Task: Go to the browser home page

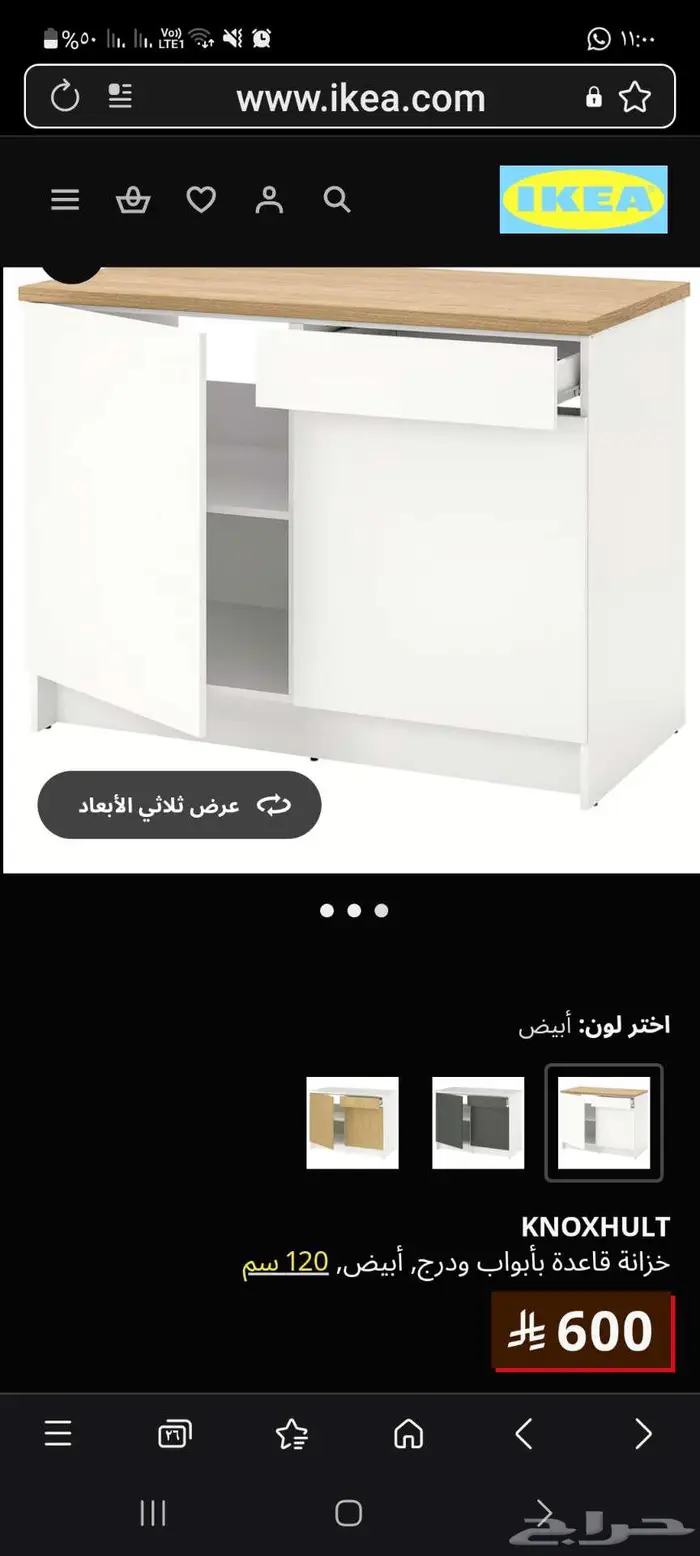Action: pyautogui.click(x=408, y=1434)
